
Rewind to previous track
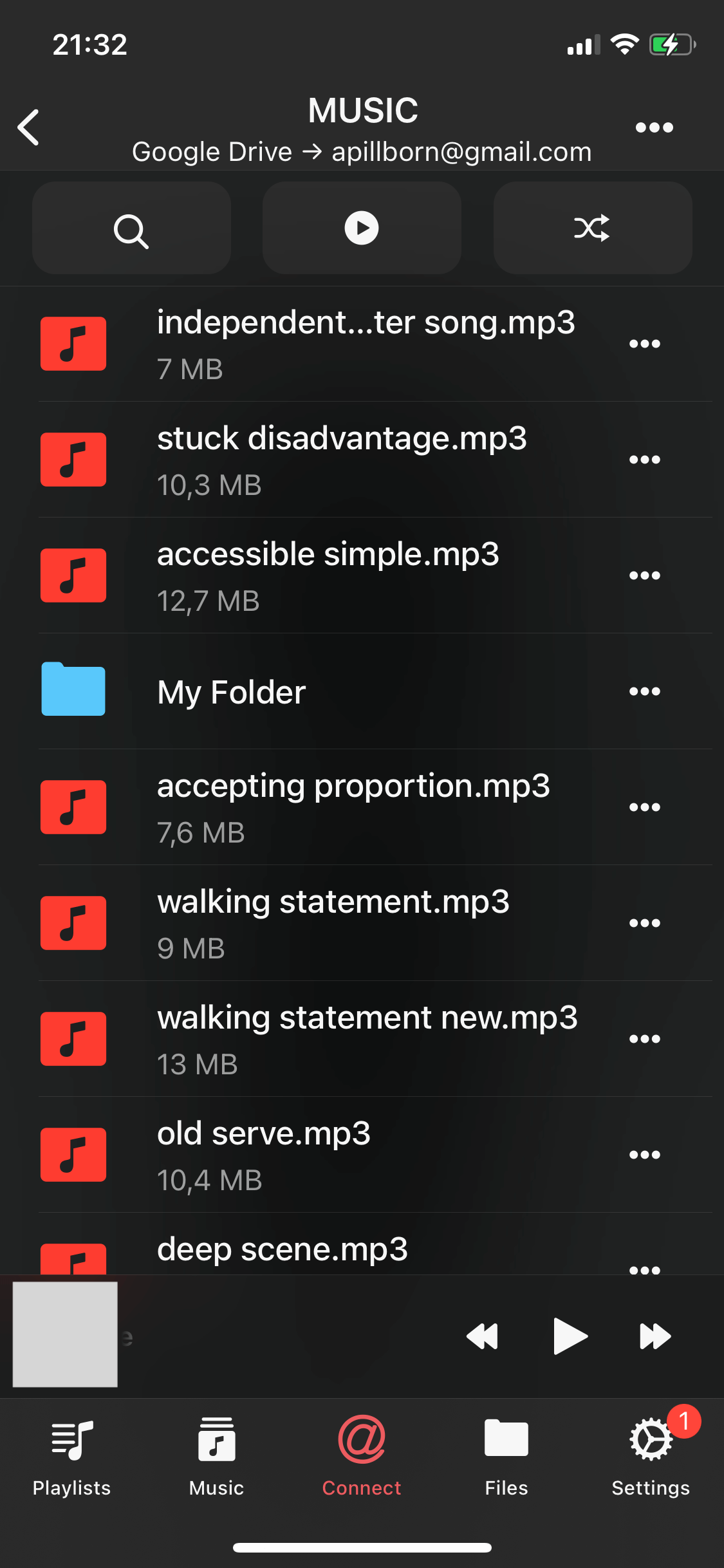pyautogui.click(x=483, y=1336)
